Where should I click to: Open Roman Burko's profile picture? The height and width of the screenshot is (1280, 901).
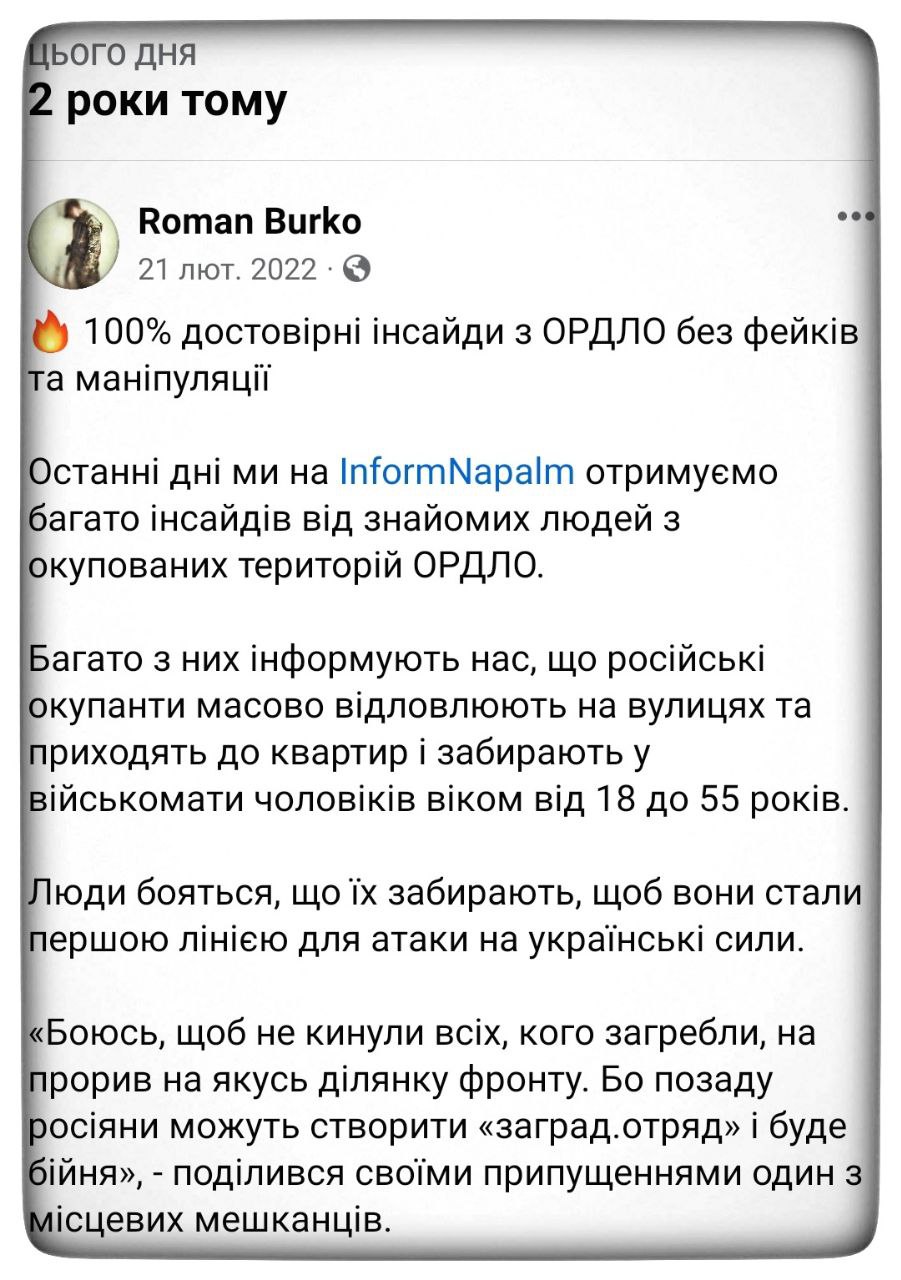pyautogui.click(x=73, y=243)
